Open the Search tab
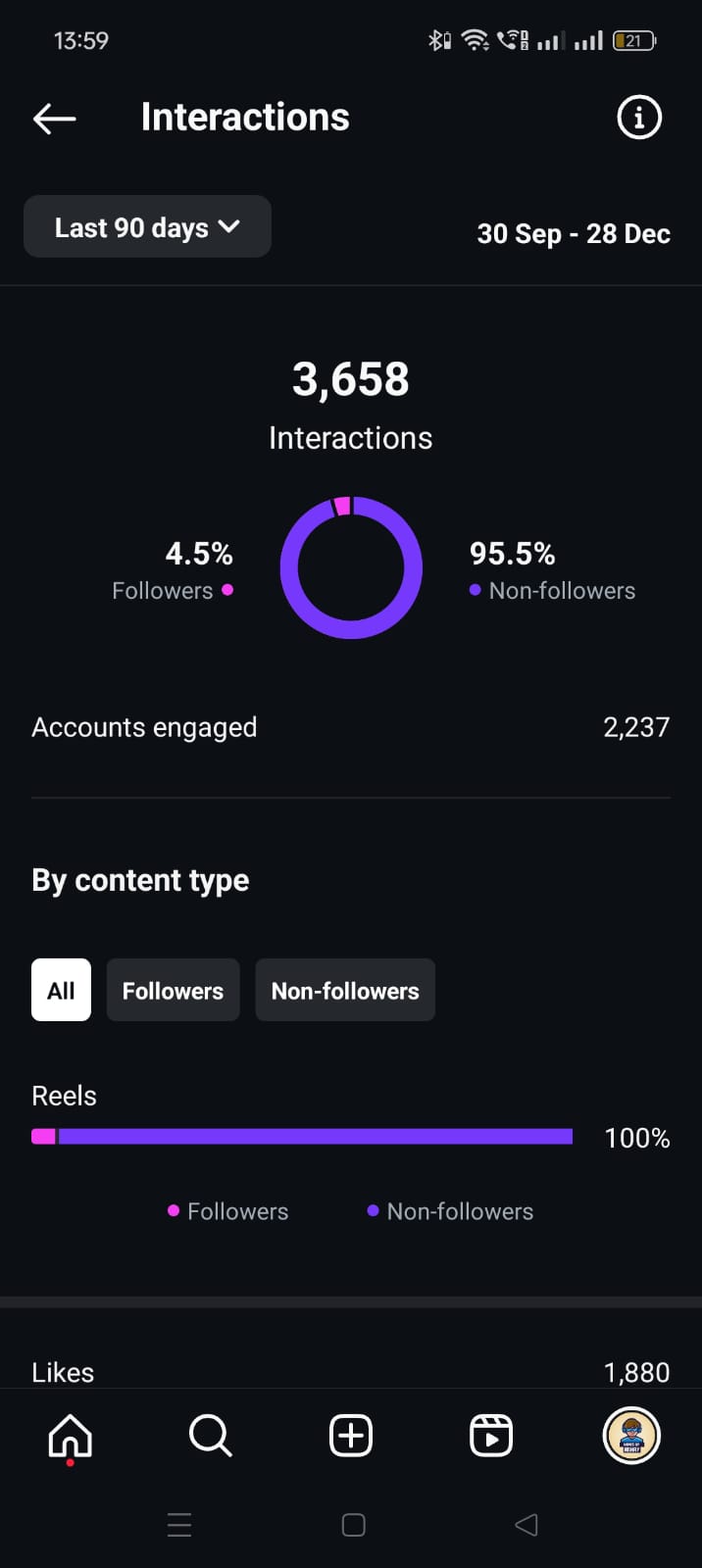This screenshot has height=1568, width=702. coord(211,1436)
